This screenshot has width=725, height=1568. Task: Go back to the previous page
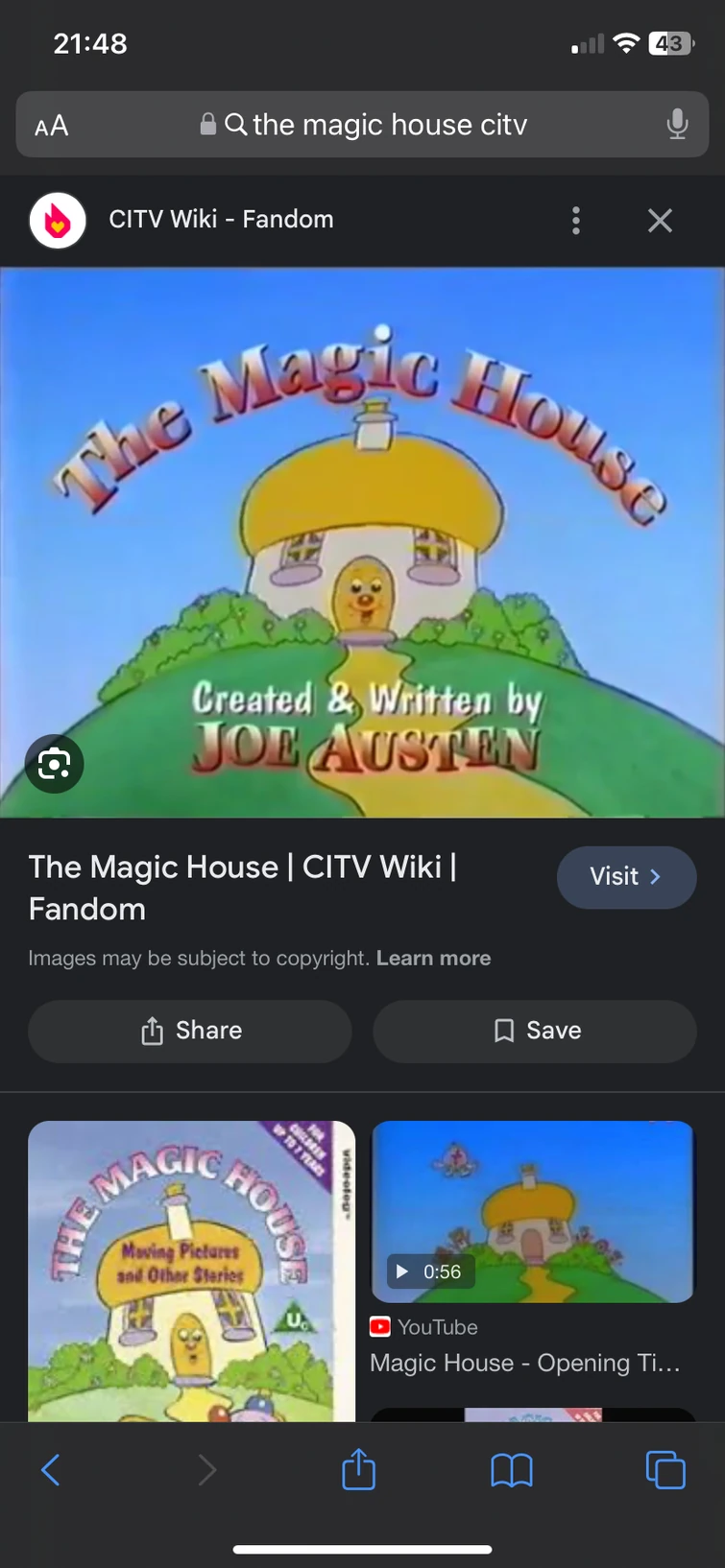[51, 1469]
